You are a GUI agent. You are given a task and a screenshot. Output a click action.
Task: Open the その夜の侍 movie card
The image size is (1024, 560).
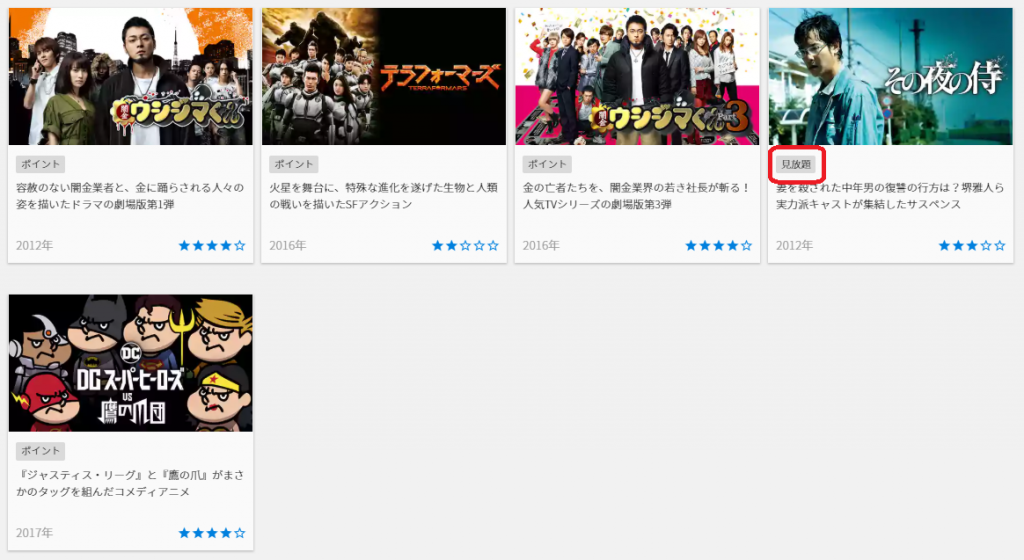[890, 77]
